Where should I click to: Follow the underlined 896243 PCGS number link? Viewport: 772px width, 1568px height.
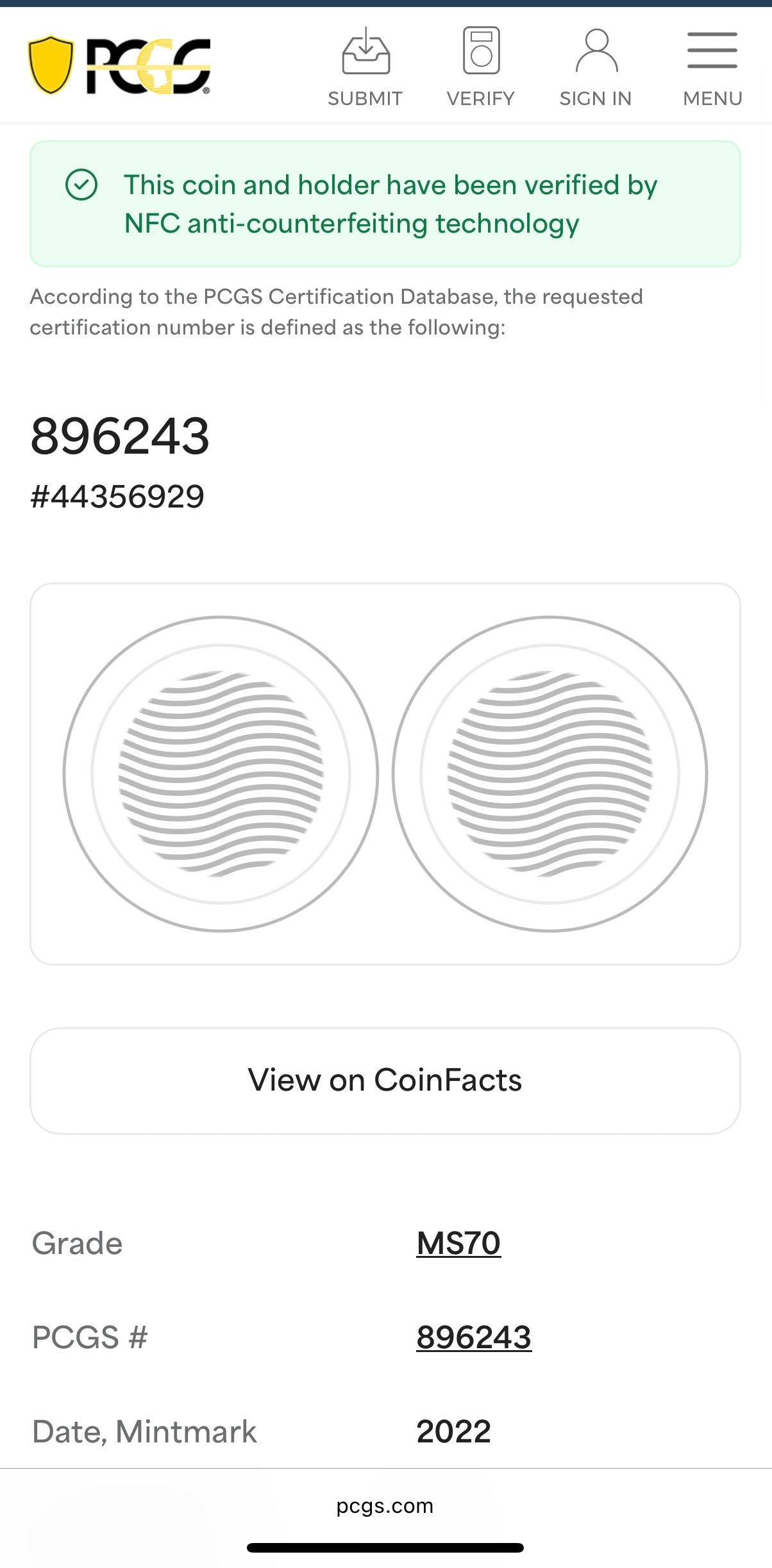tap(474, 1337)
